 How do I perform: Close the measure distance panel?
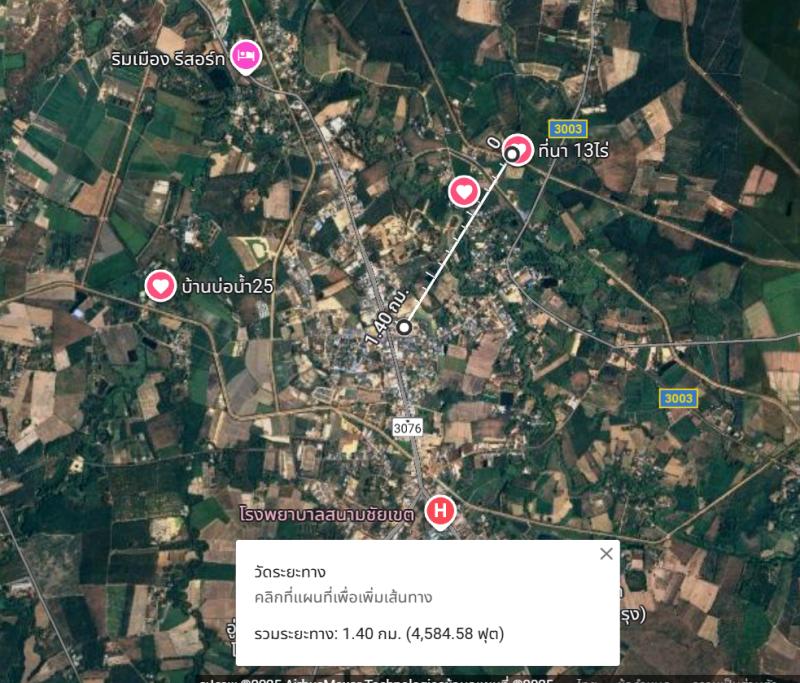tap(606, 554)
